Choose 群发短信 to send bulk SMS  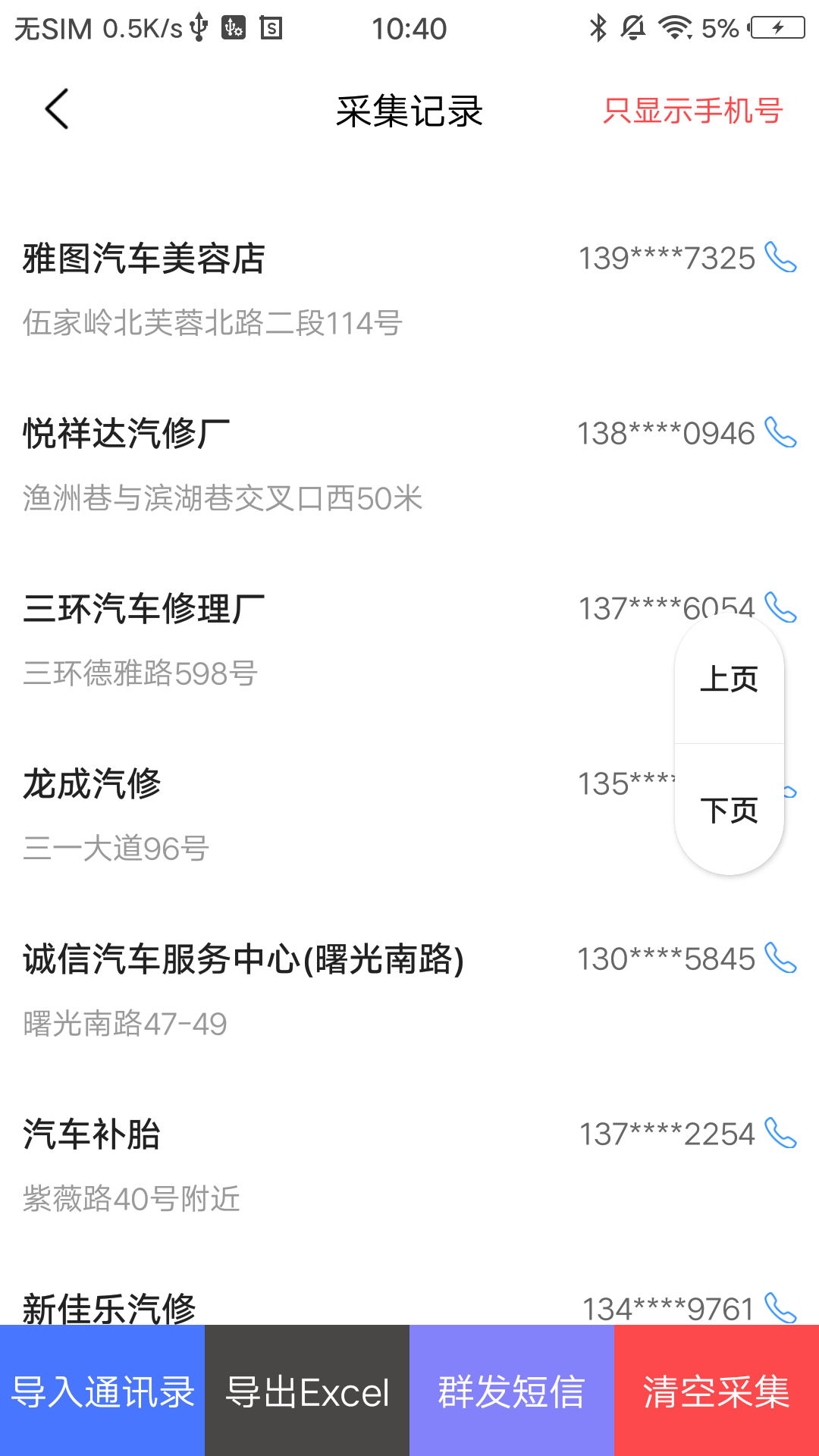[512, 1391]
